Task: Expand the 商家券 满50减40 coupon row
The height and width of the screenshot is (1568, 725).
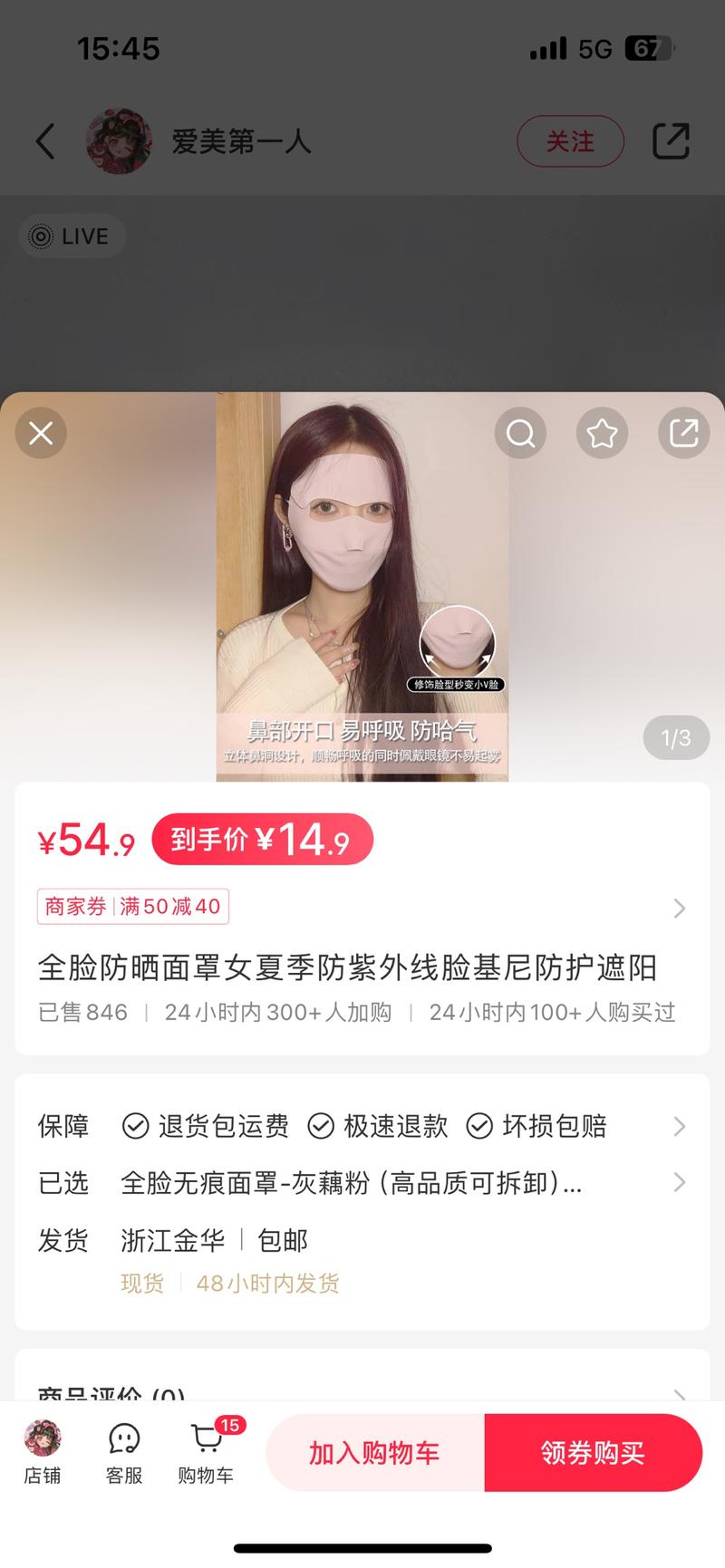Action: (x=680, y=908)
